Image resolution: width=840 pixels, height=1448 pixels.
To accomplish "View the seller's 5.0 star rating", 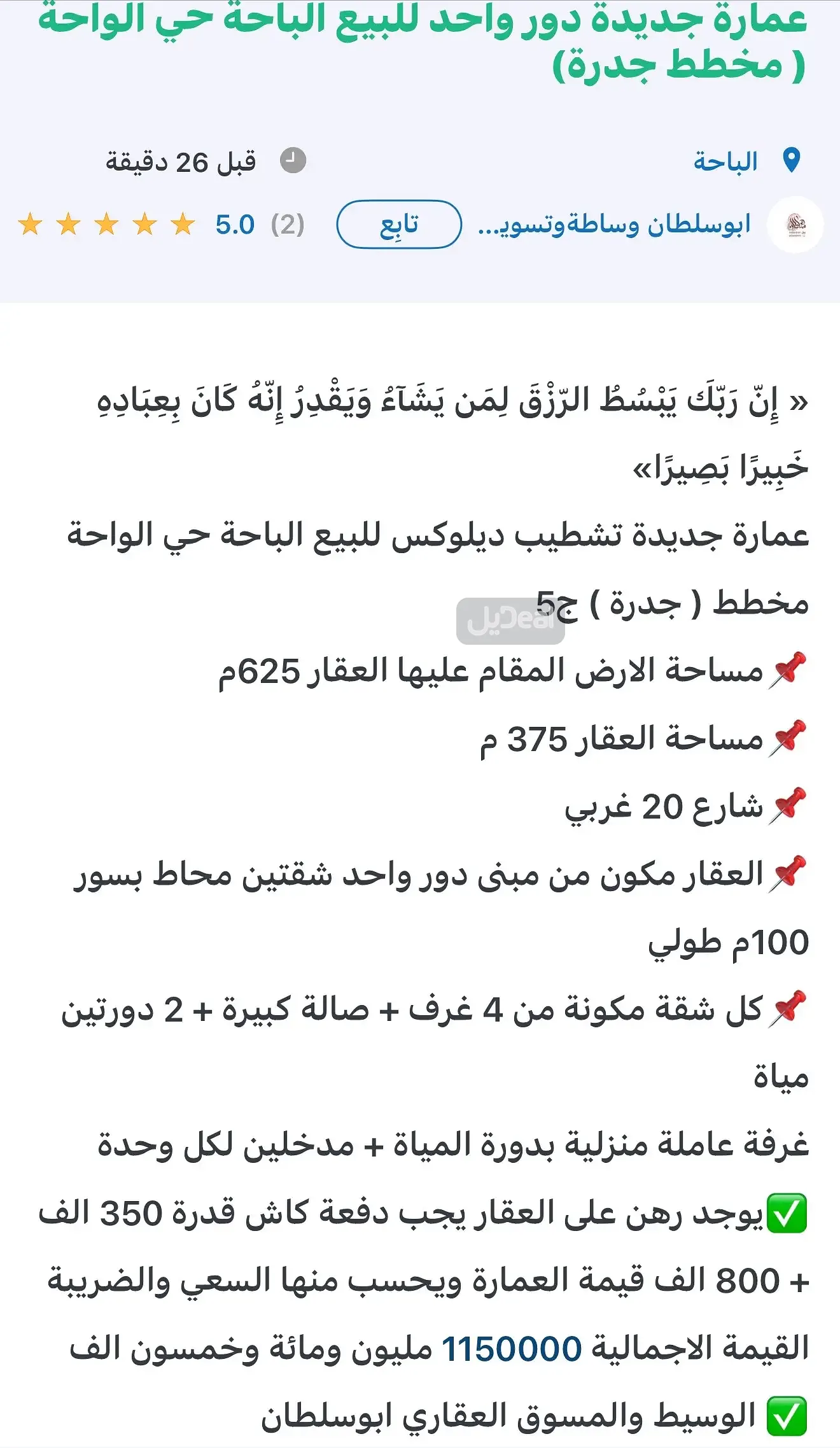I will coord(159,225).
